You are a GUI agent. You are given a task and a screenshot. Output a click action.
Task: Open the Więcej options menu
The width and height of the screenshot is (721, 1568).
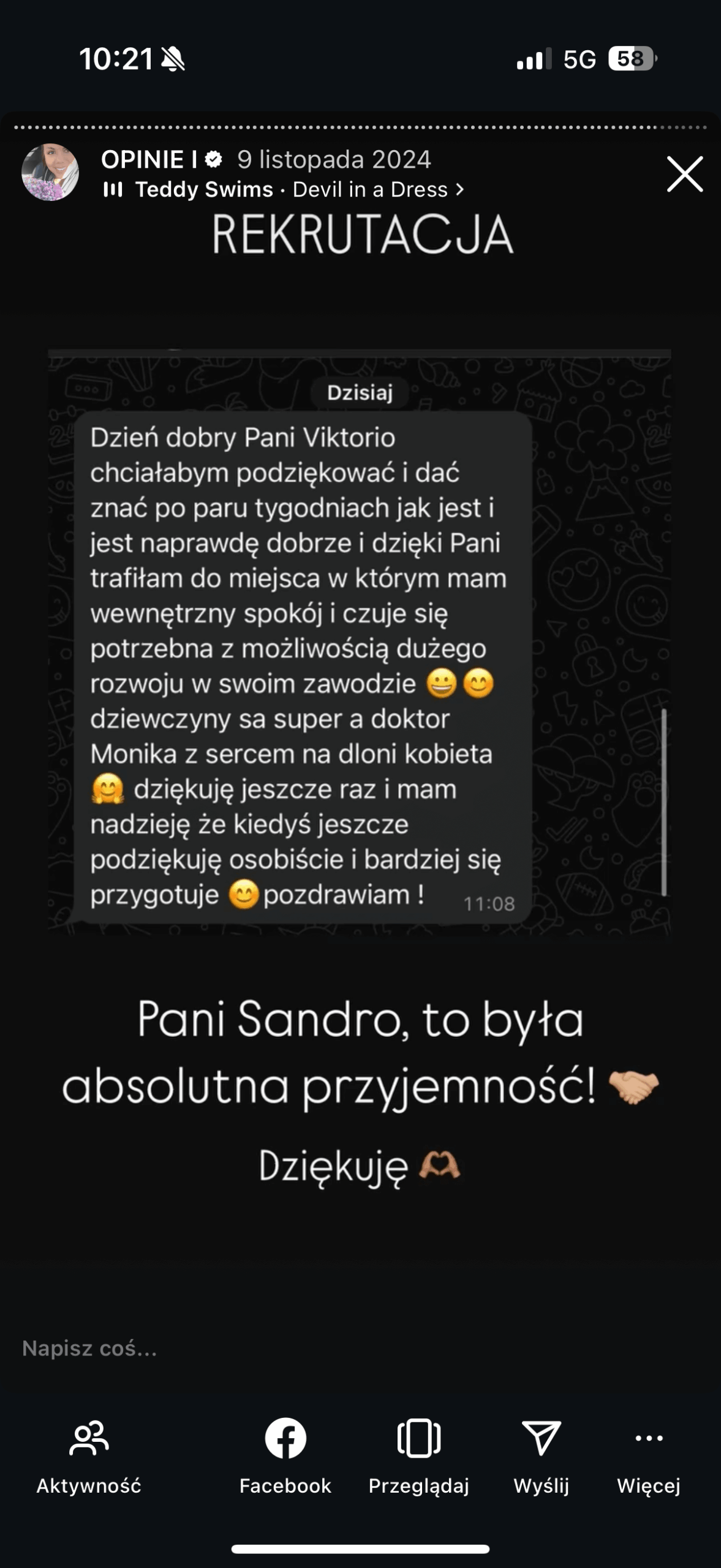pos(649,1455)
